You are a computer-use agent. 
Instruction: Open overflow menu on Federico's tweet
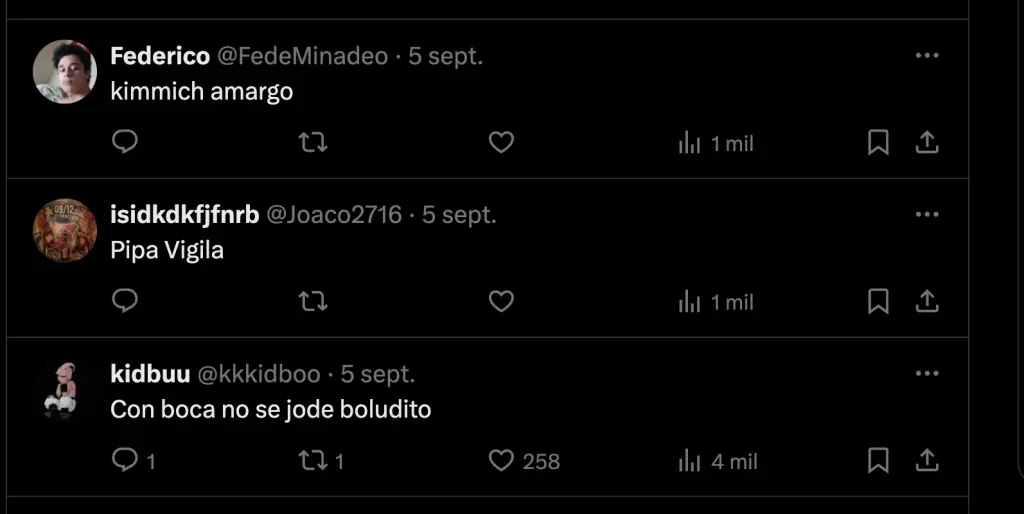pyautogui.click(x=927, y=56)
